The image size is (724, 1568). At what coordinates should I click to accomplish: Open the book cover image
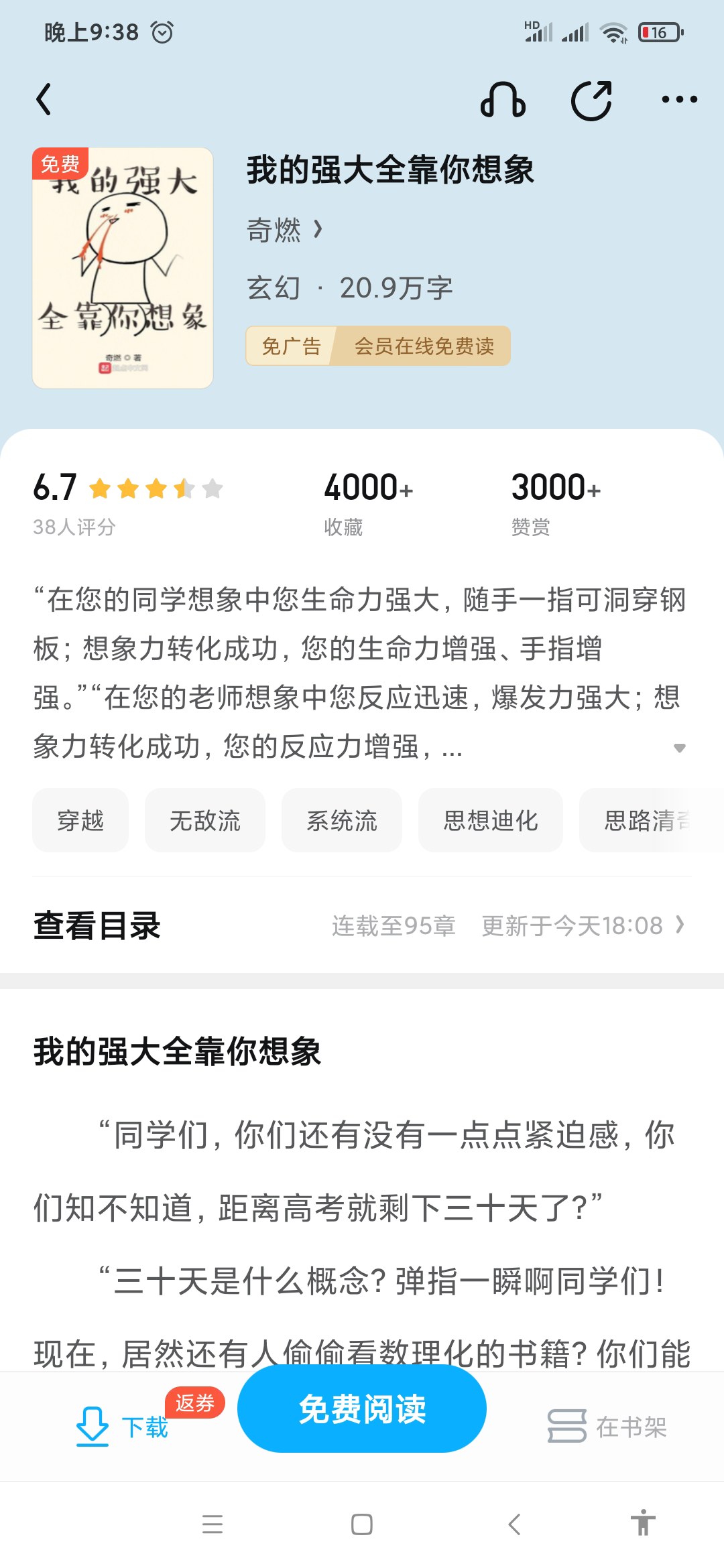(123, 268)
